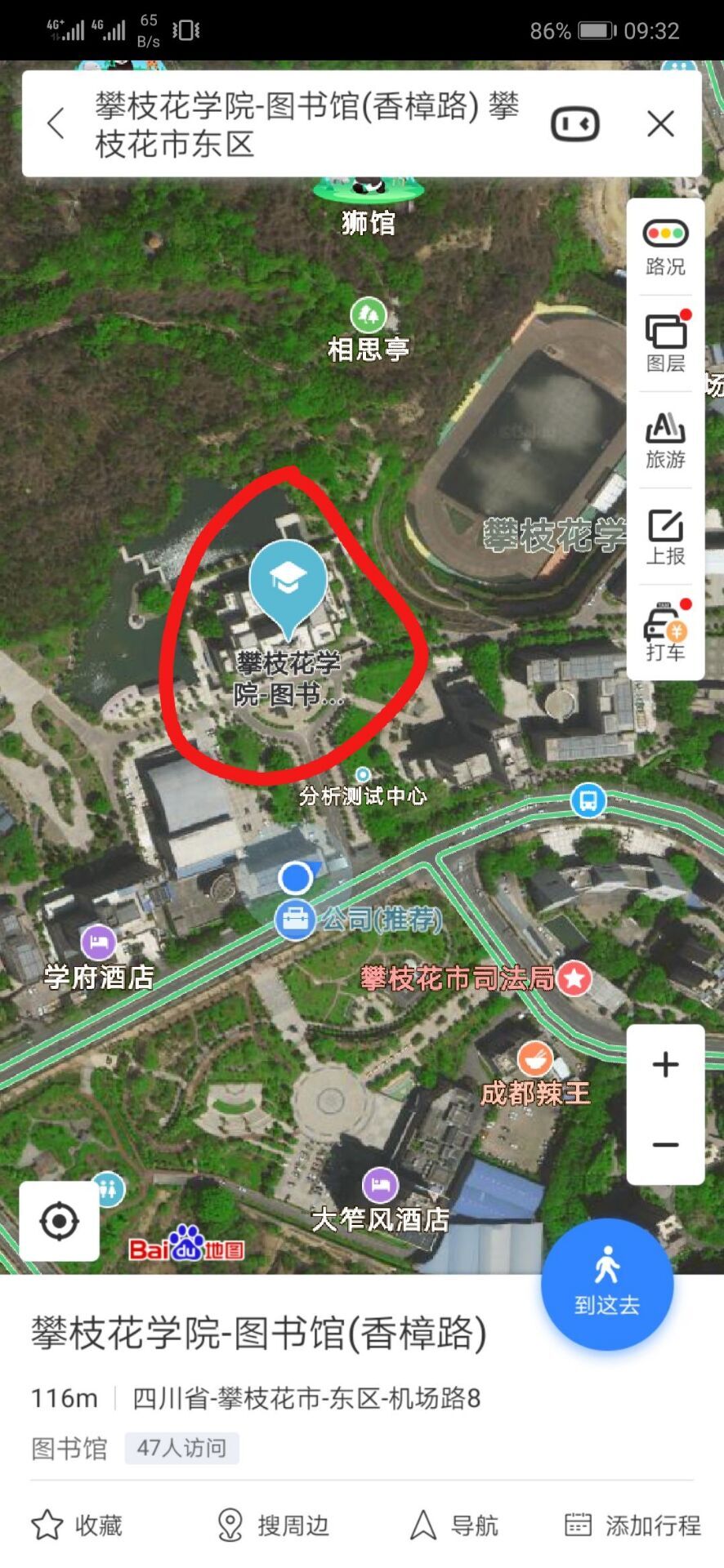Tap the bus stop marker on the map

coord(588,800)
